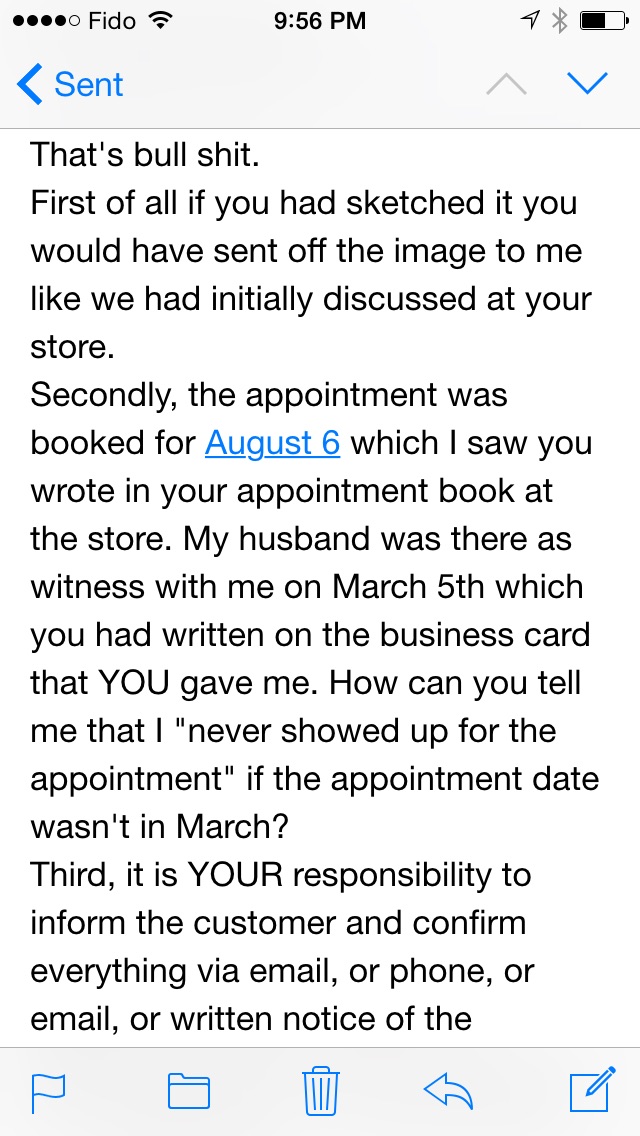Screen dimensions: 640x1136
Task: Flag this email
Action: coord(48,1091)
